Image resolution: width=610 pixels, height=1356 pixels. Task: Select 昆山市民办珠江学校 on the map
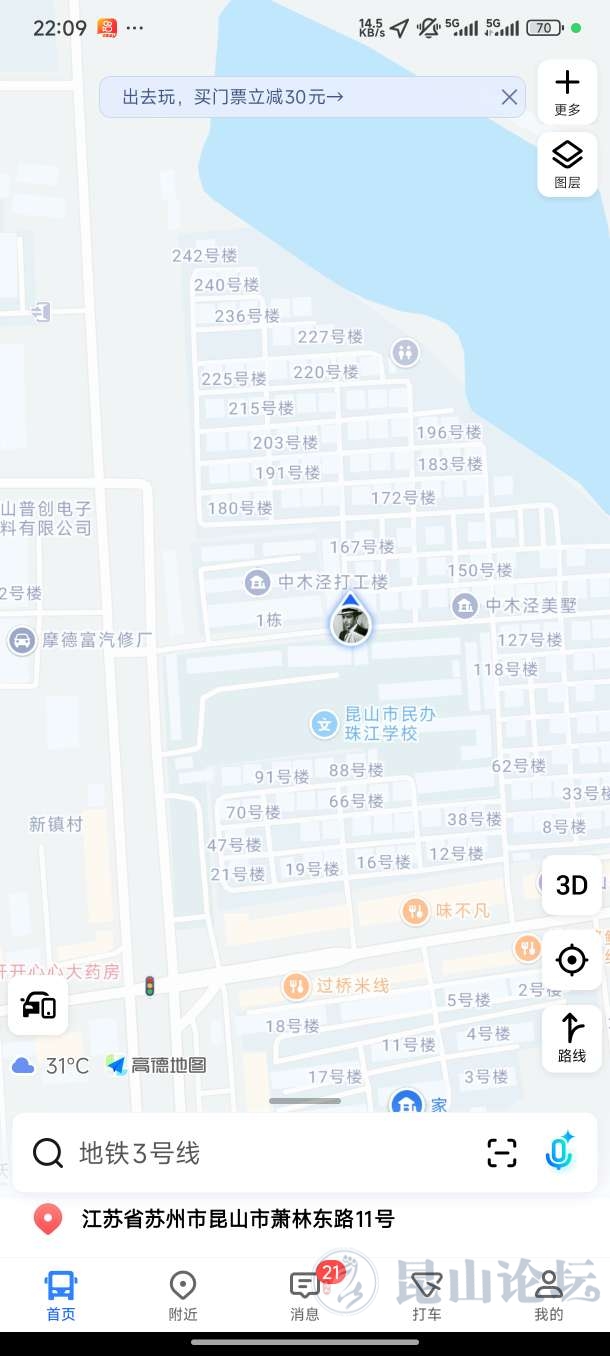tap(377, 724)
